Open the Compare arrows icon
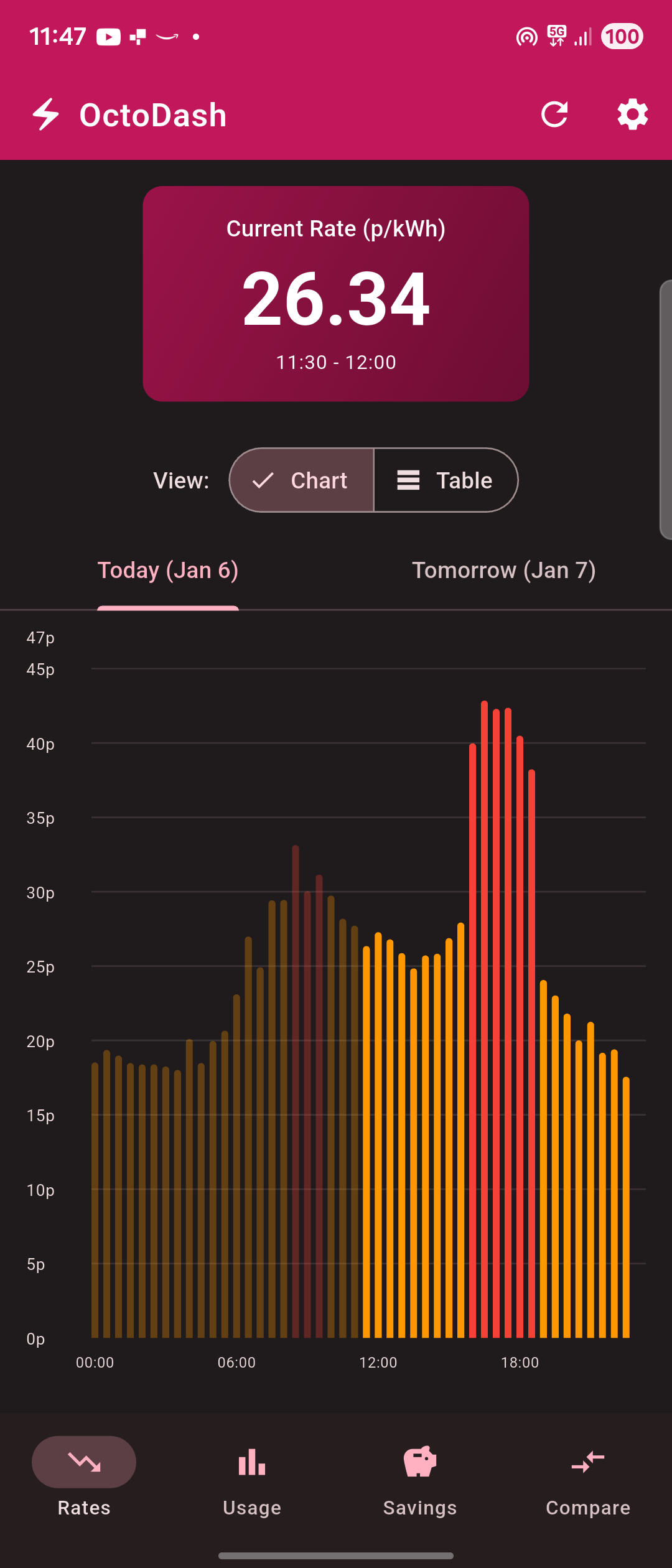 pos(587,1461)
